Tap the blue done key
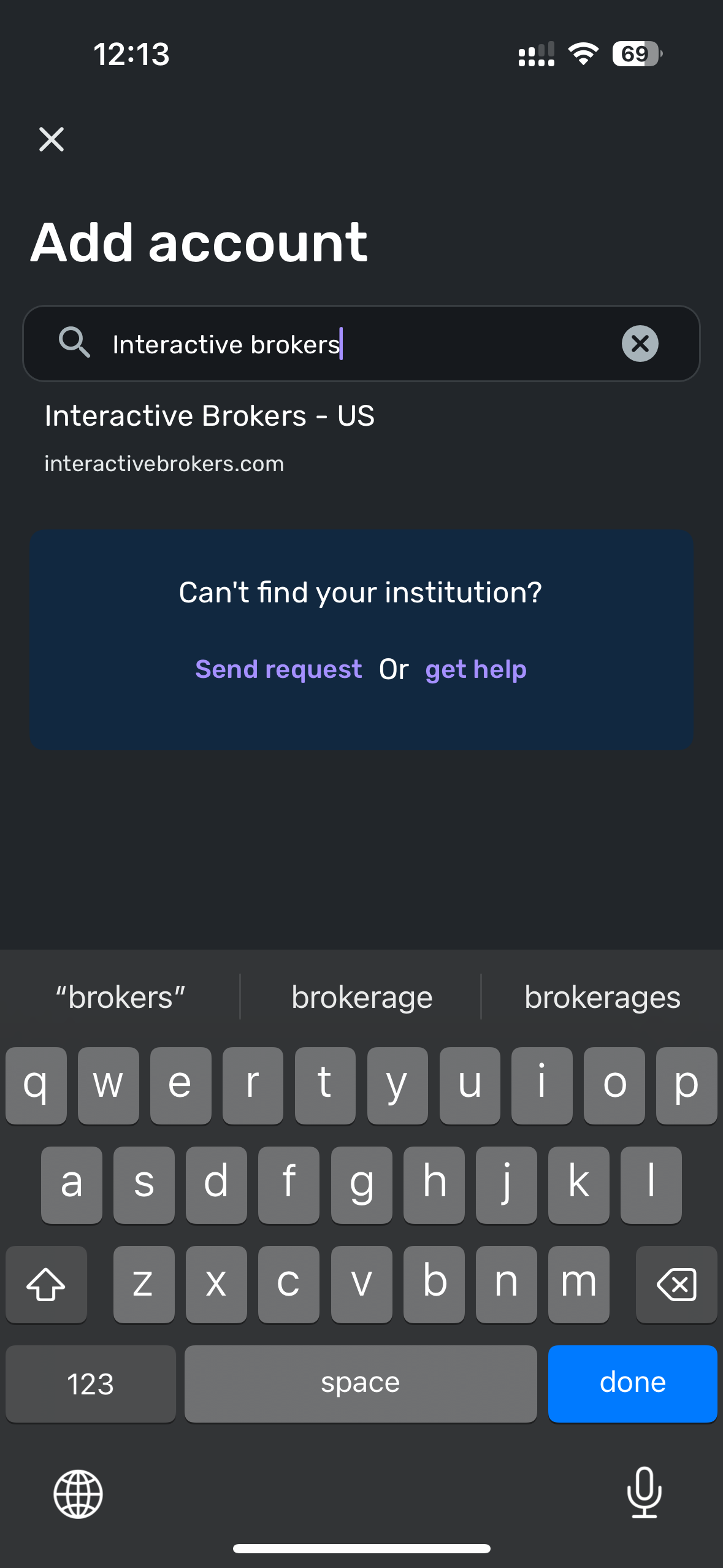The height and width of the screenshot is (1568, 723). tap(632, 1383)
